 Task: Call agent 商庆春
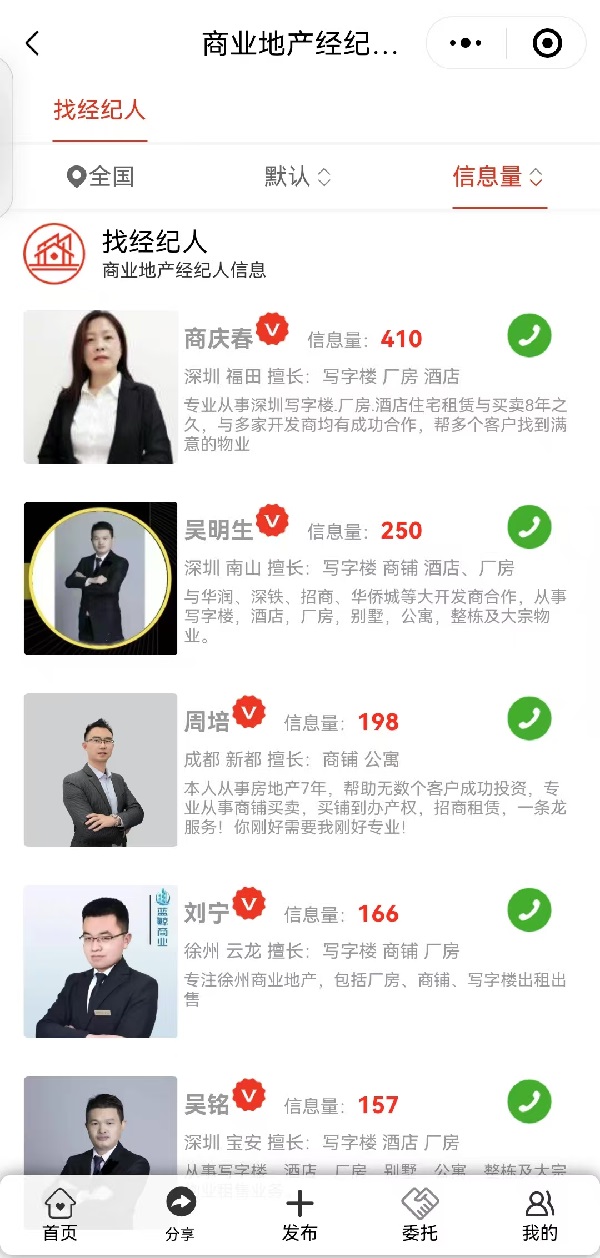pyautogui.click(x=530, y=335)
